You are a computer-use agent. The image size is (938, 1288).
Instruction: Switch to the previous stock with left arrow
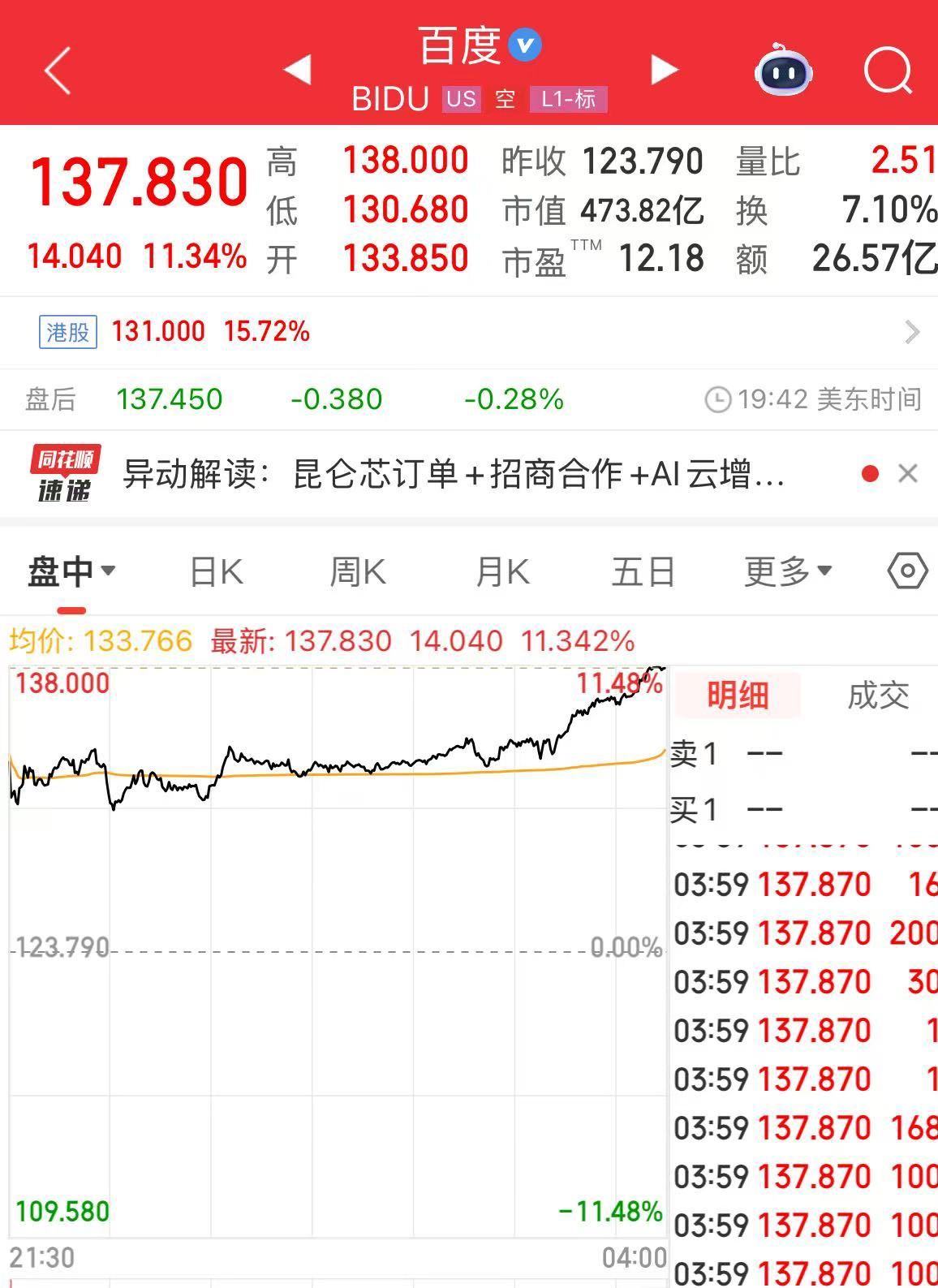point(297,70)
